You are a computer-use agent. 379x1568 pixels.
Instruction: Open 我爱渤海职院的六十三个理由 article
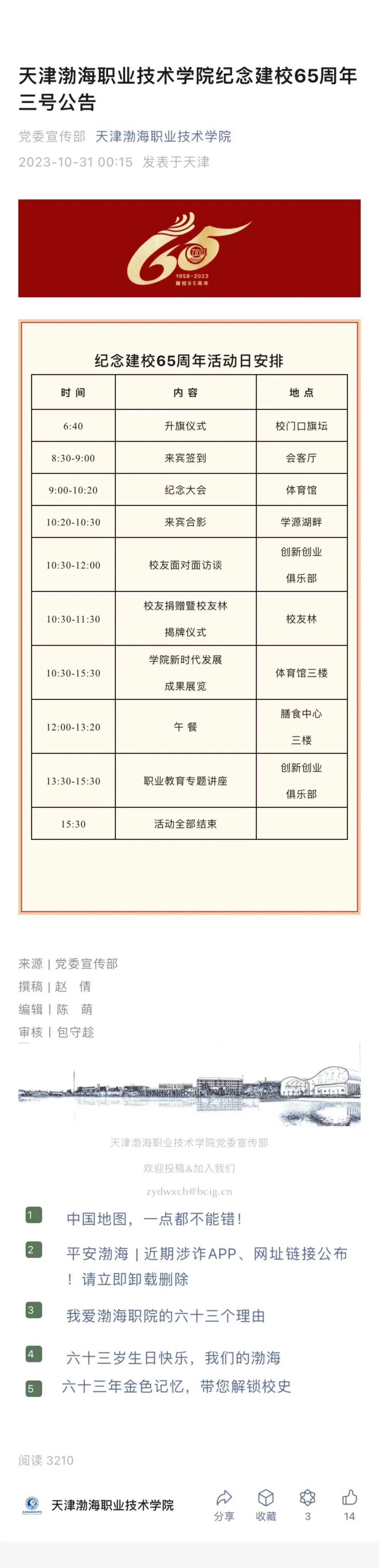165,1316
